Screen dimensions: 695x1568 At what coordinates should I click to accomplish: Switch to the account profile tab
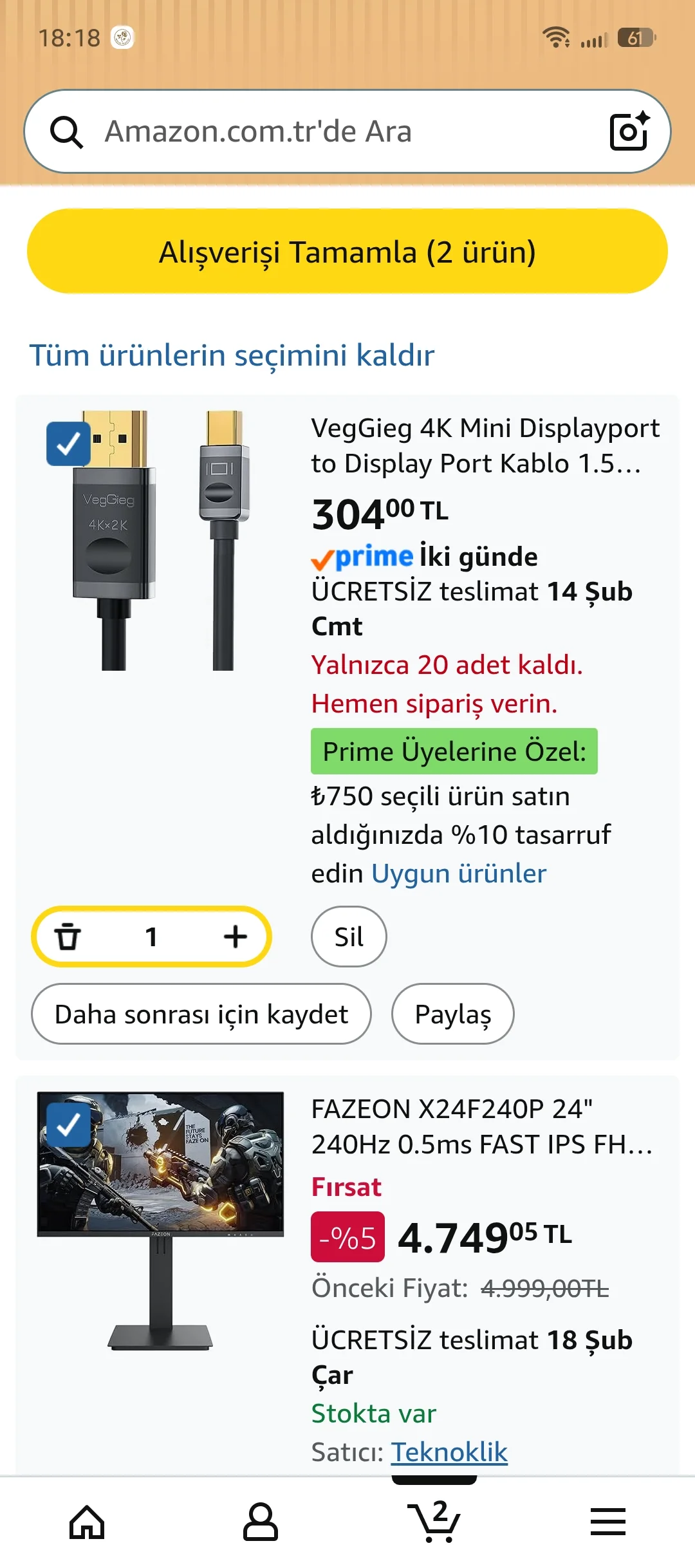click(x=261, y=1523)
